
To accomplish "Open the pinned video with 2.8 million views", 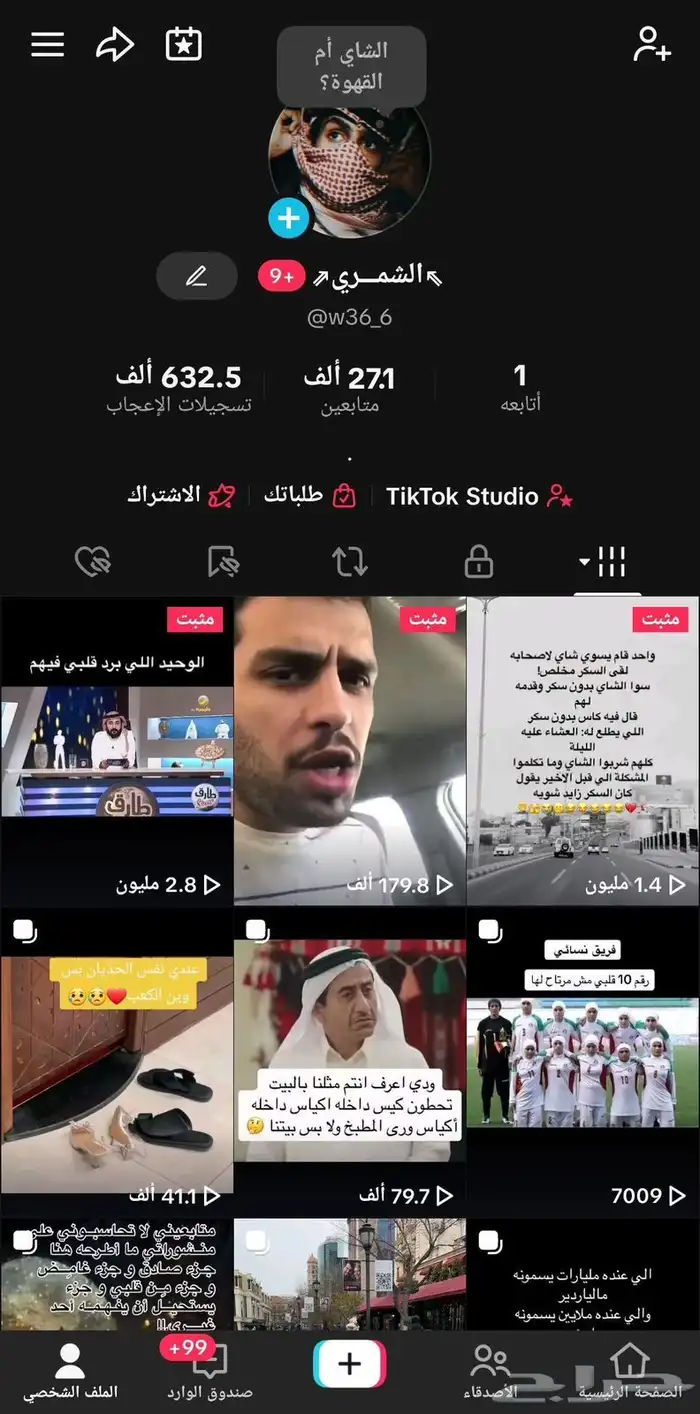I will coord(117,750).
